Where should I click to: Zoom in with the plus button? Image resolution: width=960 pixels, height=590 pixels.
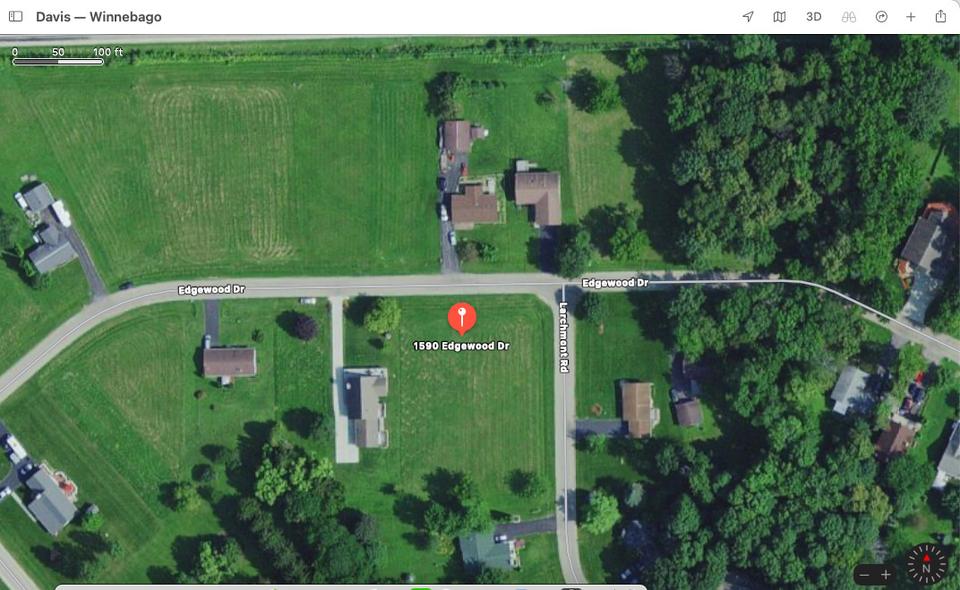885,575
